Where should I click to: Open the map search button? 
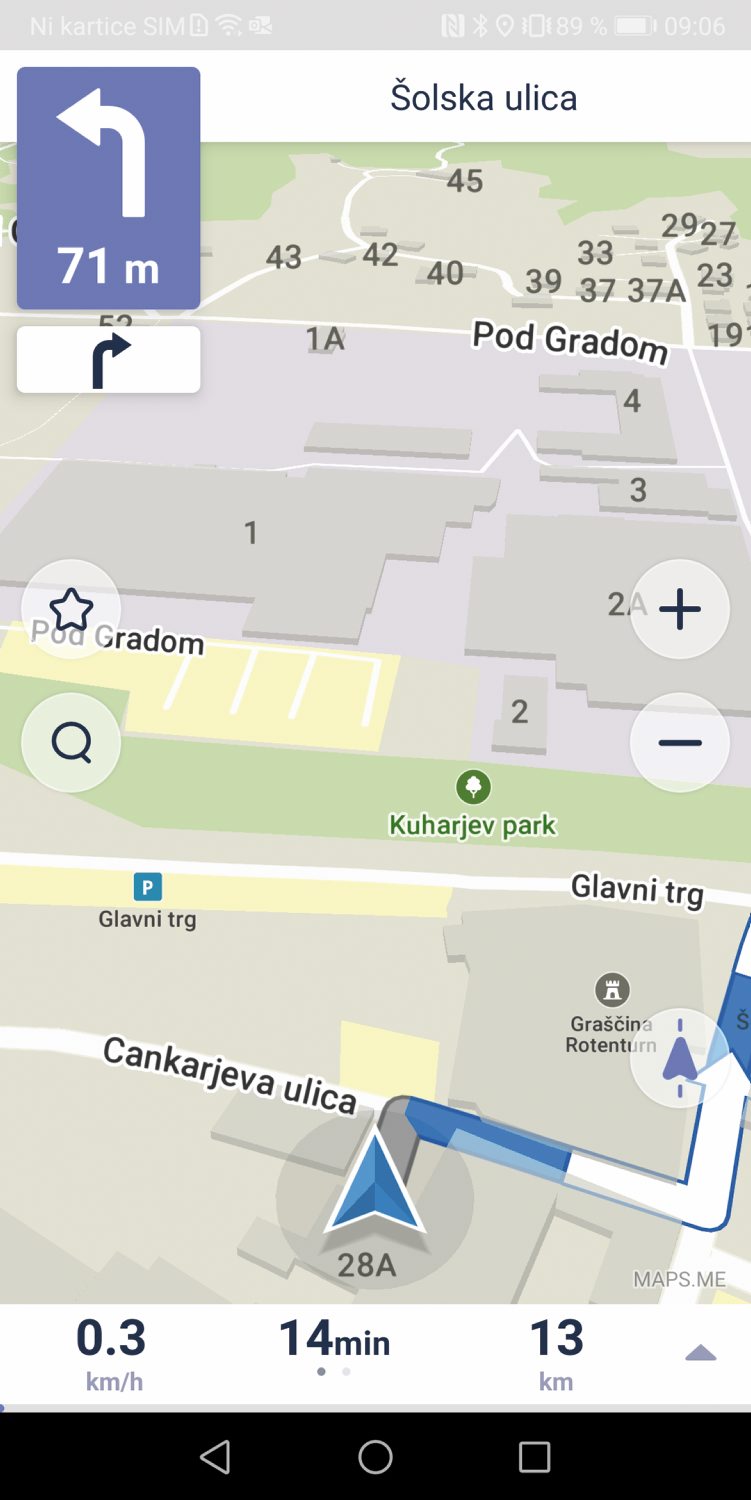coord(71,743)
